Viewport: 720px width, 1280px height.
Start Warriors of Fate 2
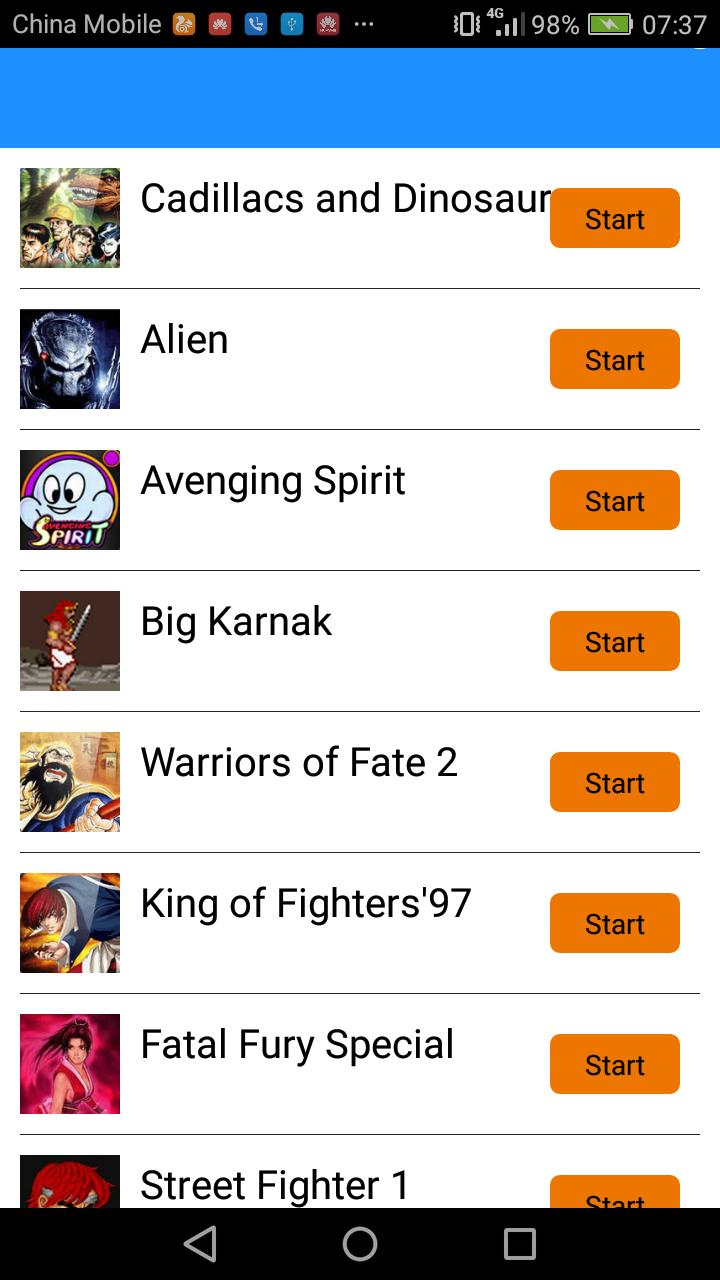[614, 782]
